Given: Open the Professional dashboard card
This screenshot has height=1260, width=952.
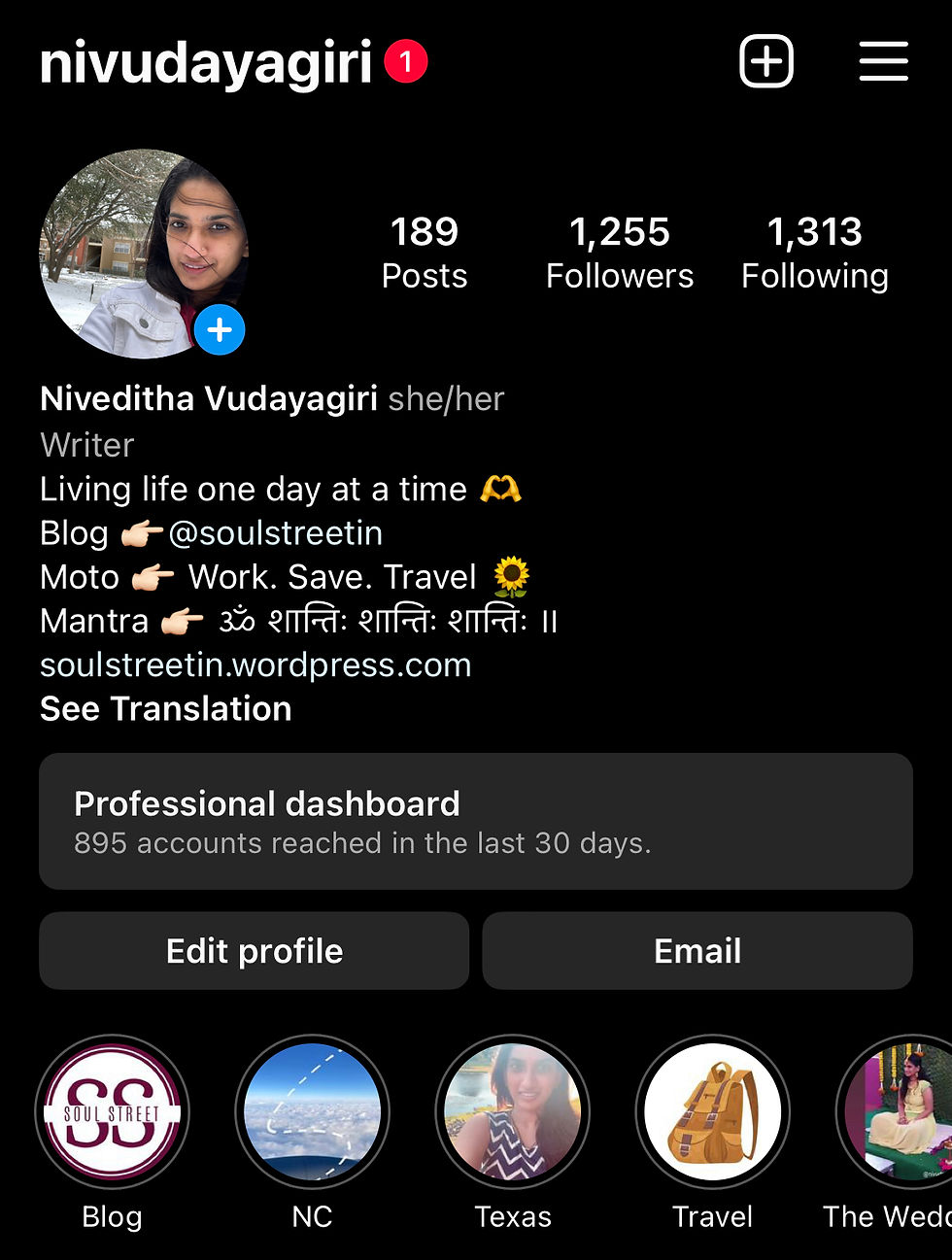Looking at the screenshot, I should point(476,822).
